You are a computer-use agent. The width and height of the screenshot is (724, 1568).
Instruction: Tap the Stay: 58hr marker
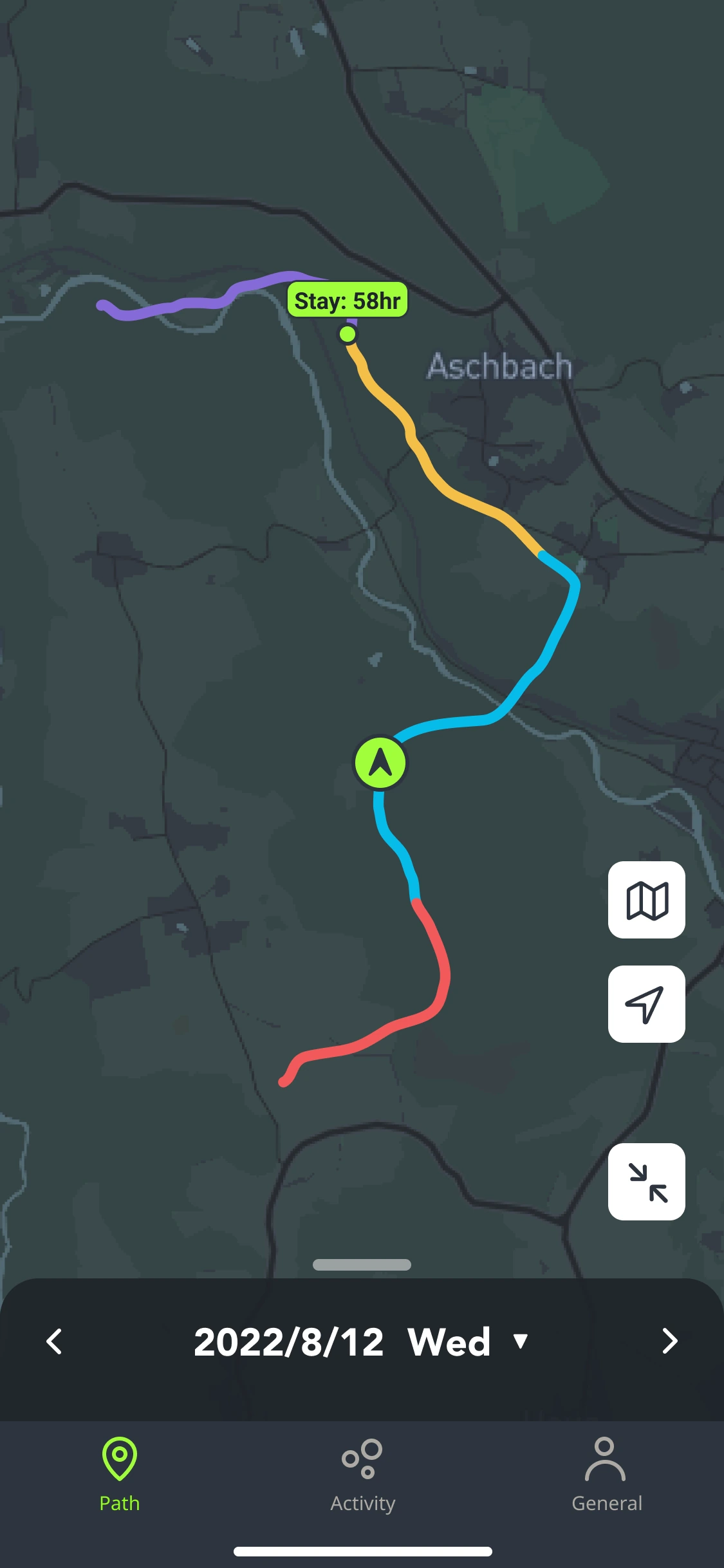[x=348, y=301]
